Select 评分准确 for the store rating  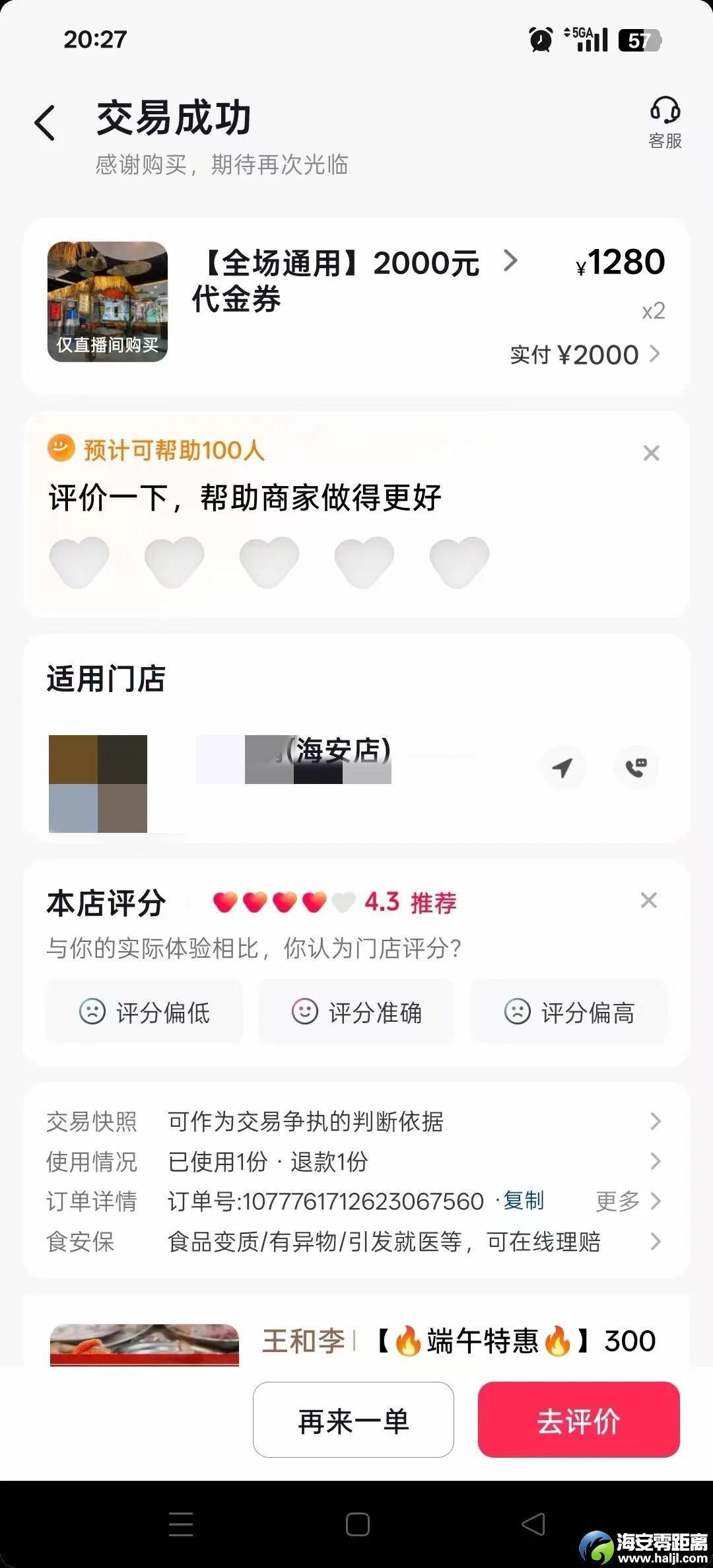[x=356, y=1012]
